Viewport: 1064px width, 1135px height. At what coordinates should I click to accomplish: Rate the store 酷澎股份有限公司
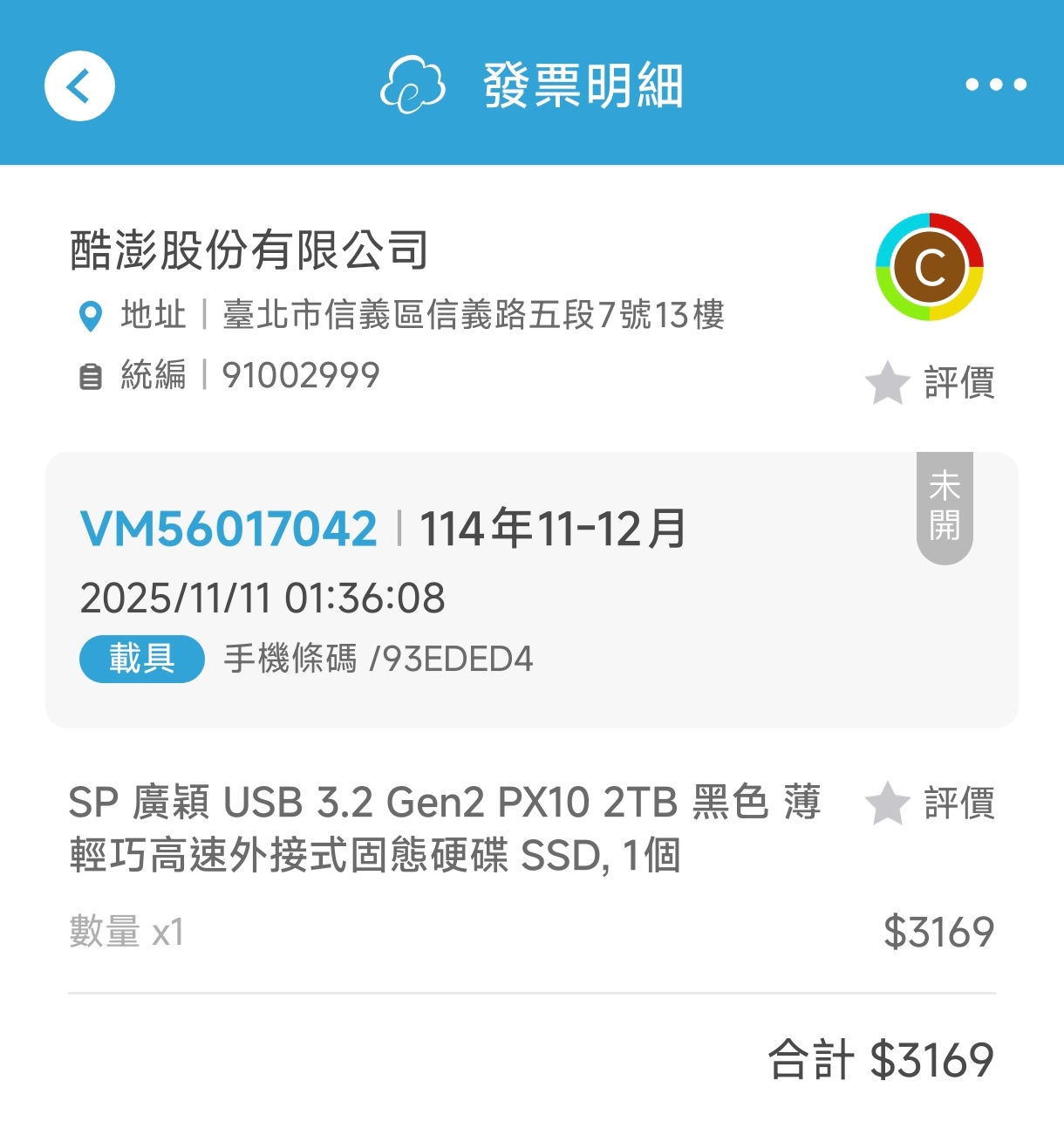point(931,383)
